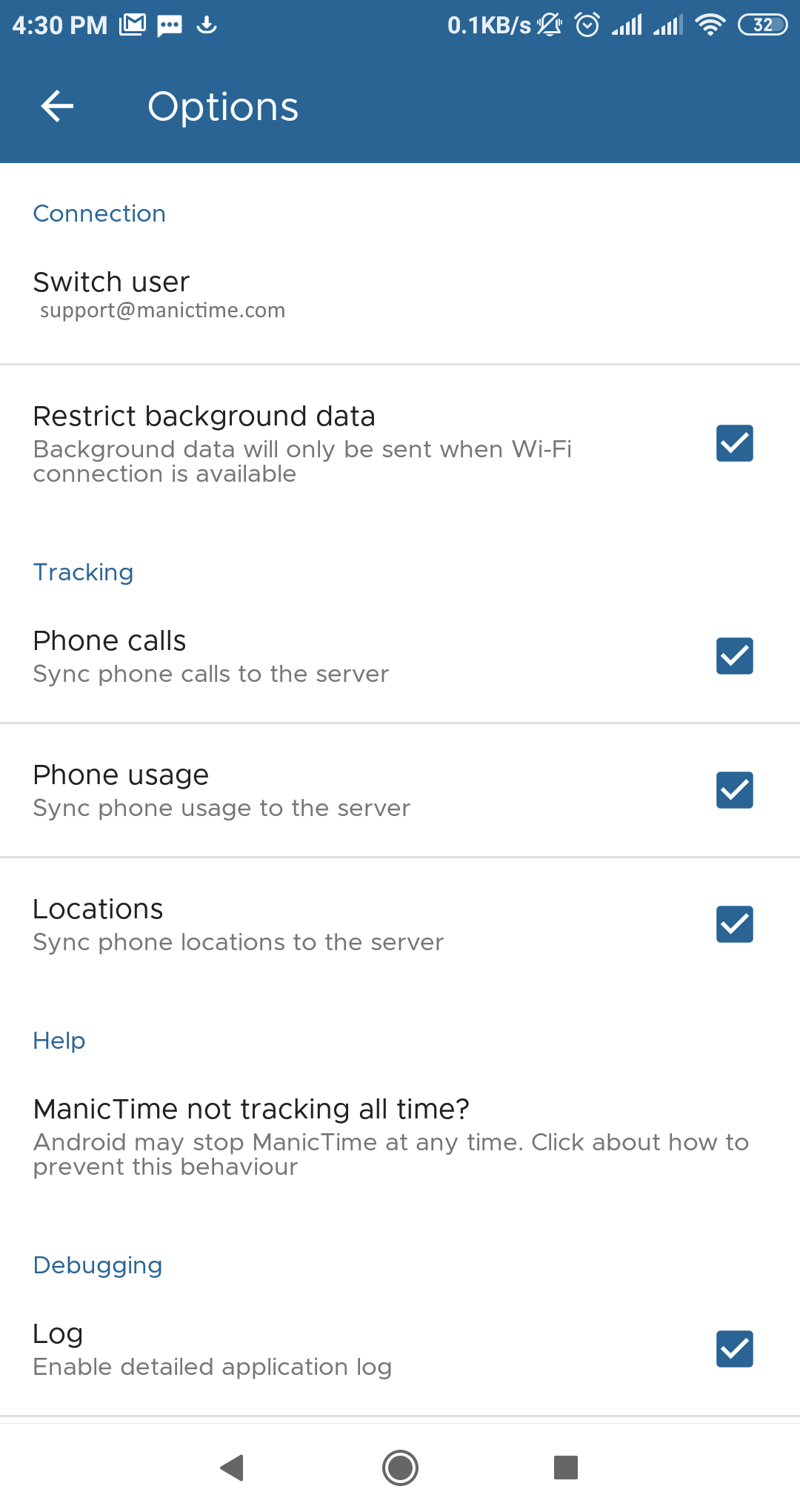Screen dimensions: 800x1512
Task: Open ManicTime not tracking all time help
Action: [x=391, y=1136]
